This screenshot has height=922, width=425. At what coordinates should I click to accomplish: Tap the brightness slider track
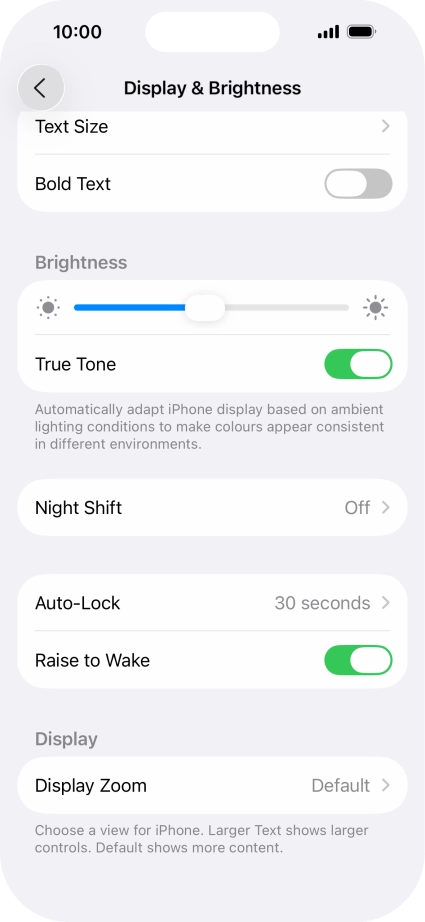click(211, 308)
